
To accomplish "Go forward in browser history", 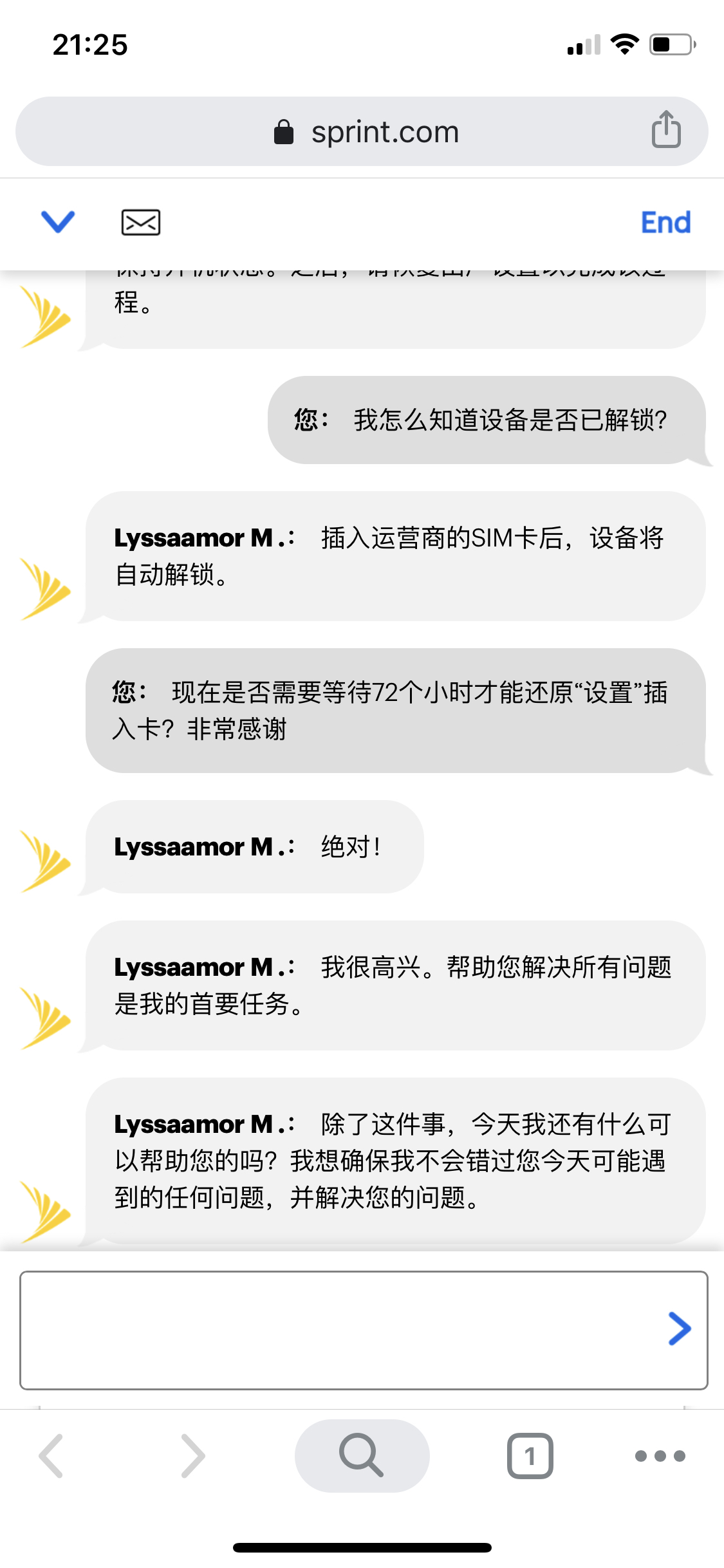I will [193, 1455].
